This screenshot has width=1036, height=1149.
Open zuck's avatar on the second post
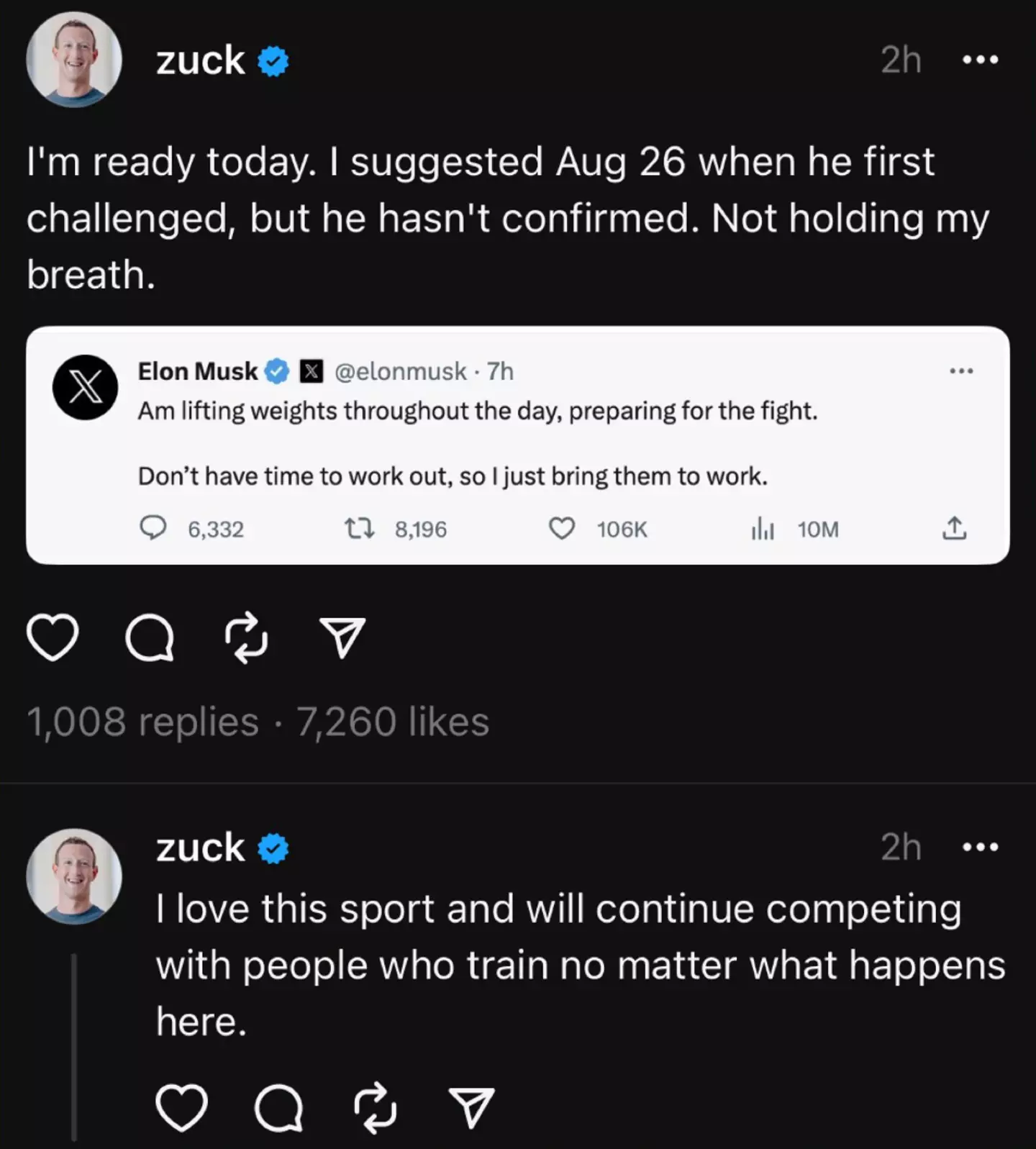click(73, 876)
